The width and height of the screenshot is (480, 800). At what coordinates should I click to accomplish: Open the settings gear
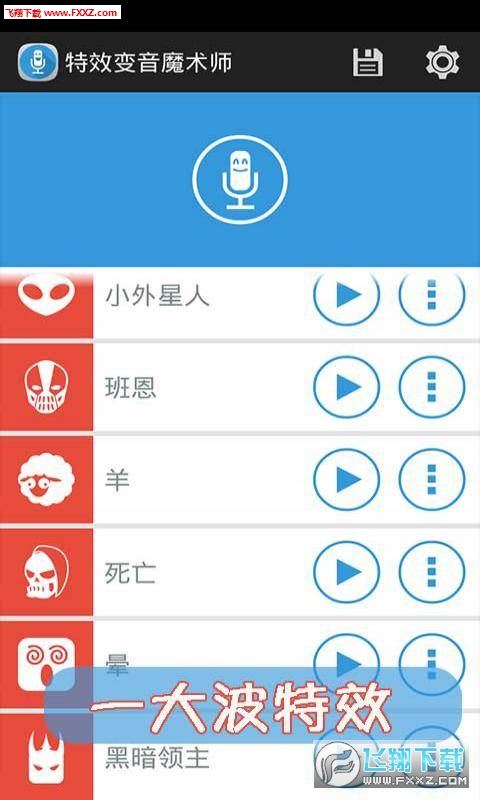tap(442, 62)
